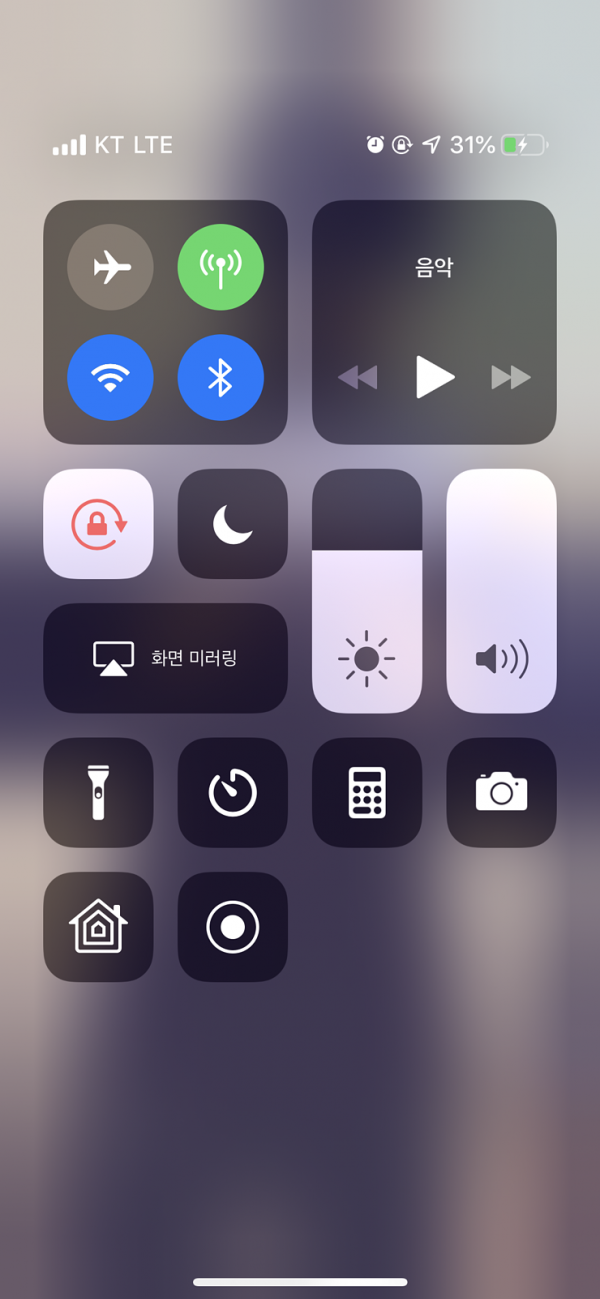Open the camera
This screenshot has width=600, height=1299.
[x=501, y=792]
